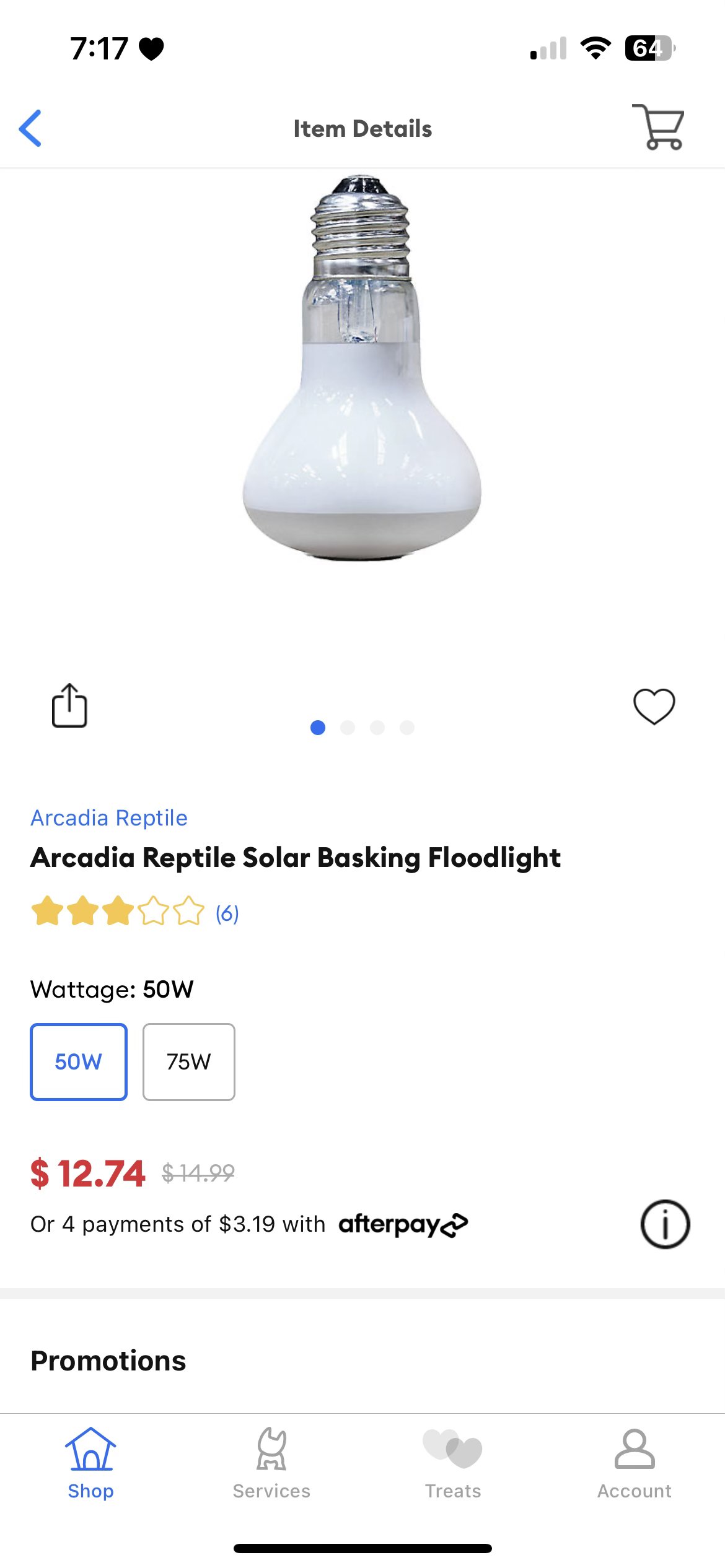The image size is (725, 1568).
Task: Open the Arcadia Reptile brand link
Action: [x=109, y=817]
